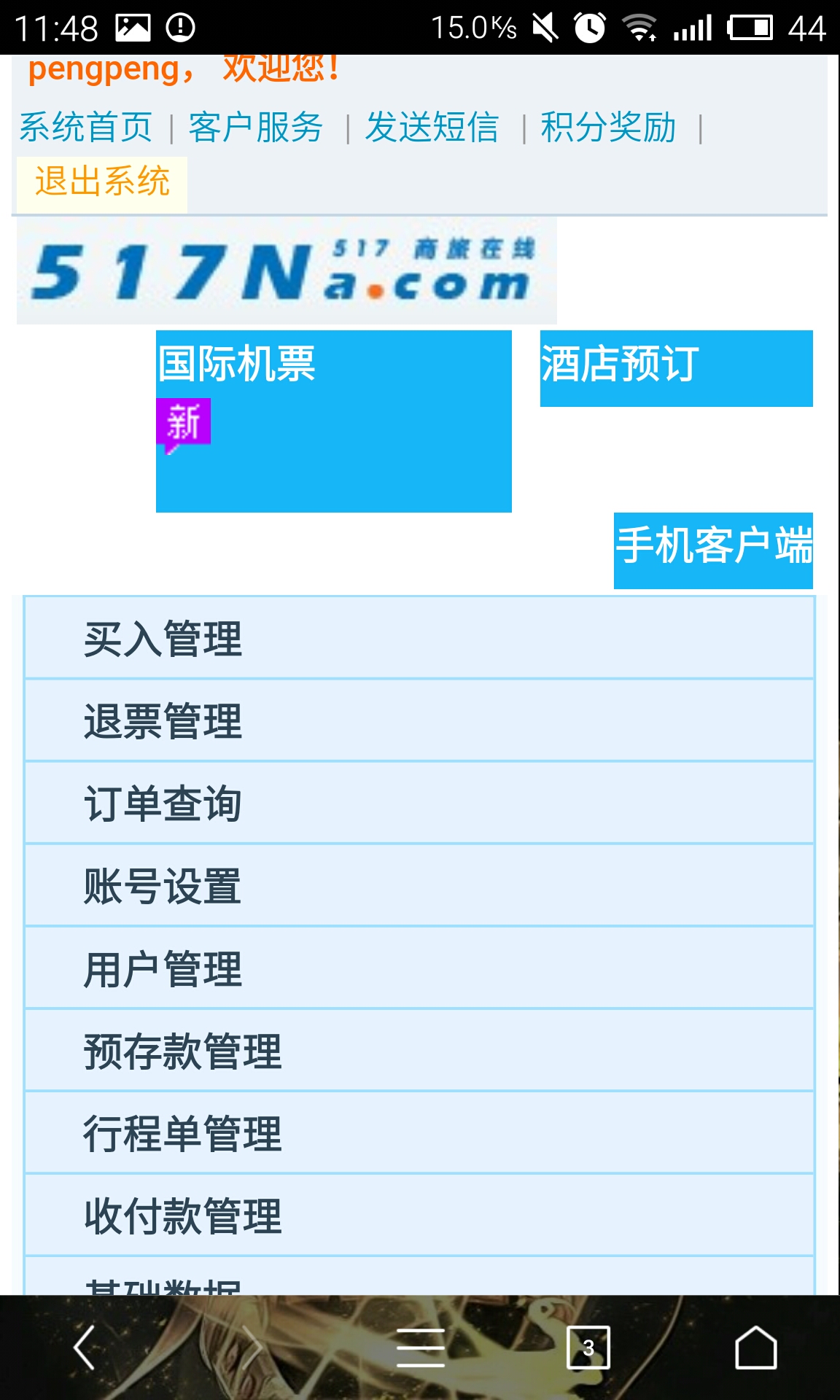Screen dimensions: 840x1400
Task: Tap 退出系统 to log out
Action: tap(102, 182)
